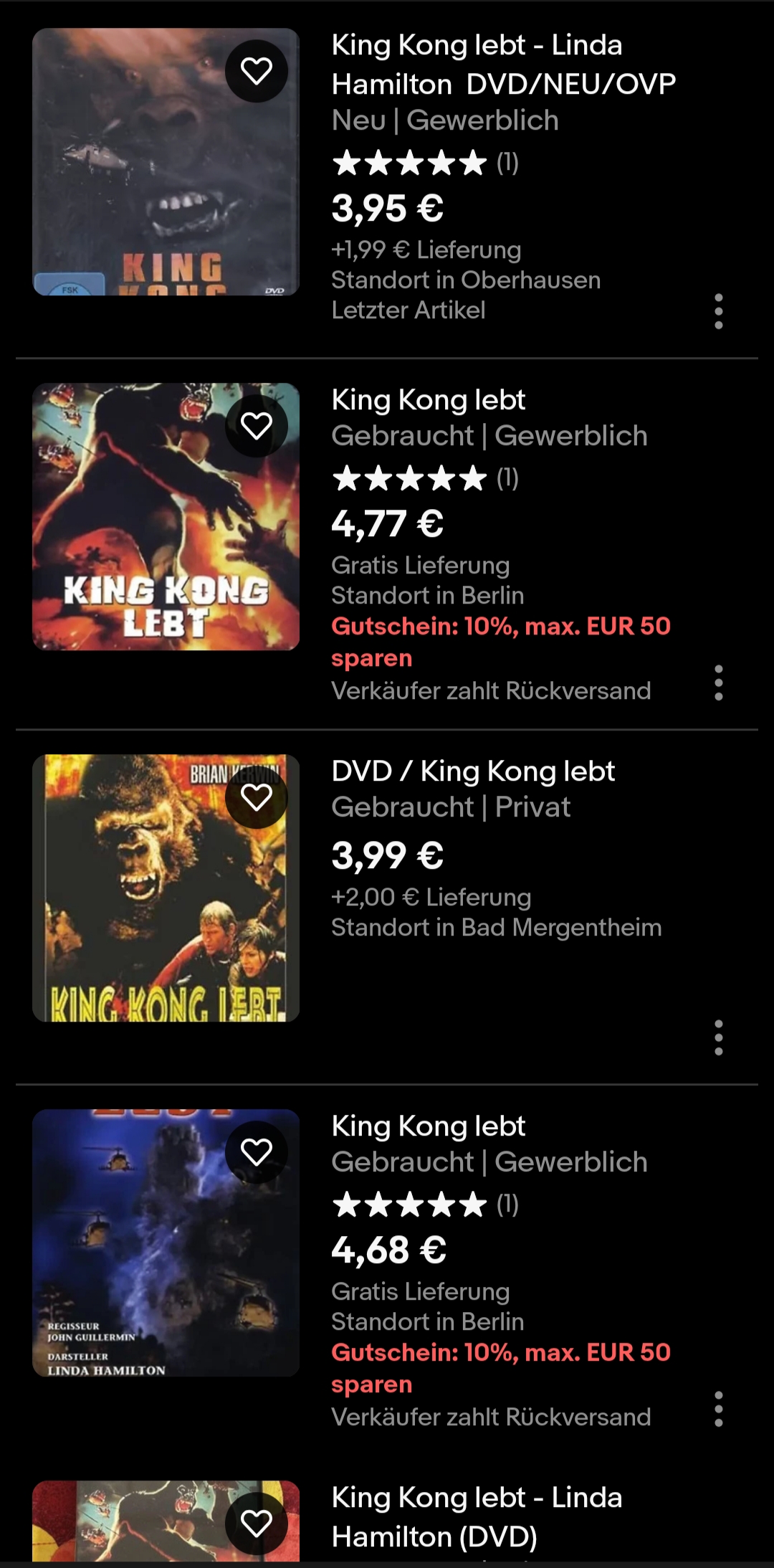
Task: Favorite the 4,77 € King Kong lebt item
Action: click(x=257, y=426)
